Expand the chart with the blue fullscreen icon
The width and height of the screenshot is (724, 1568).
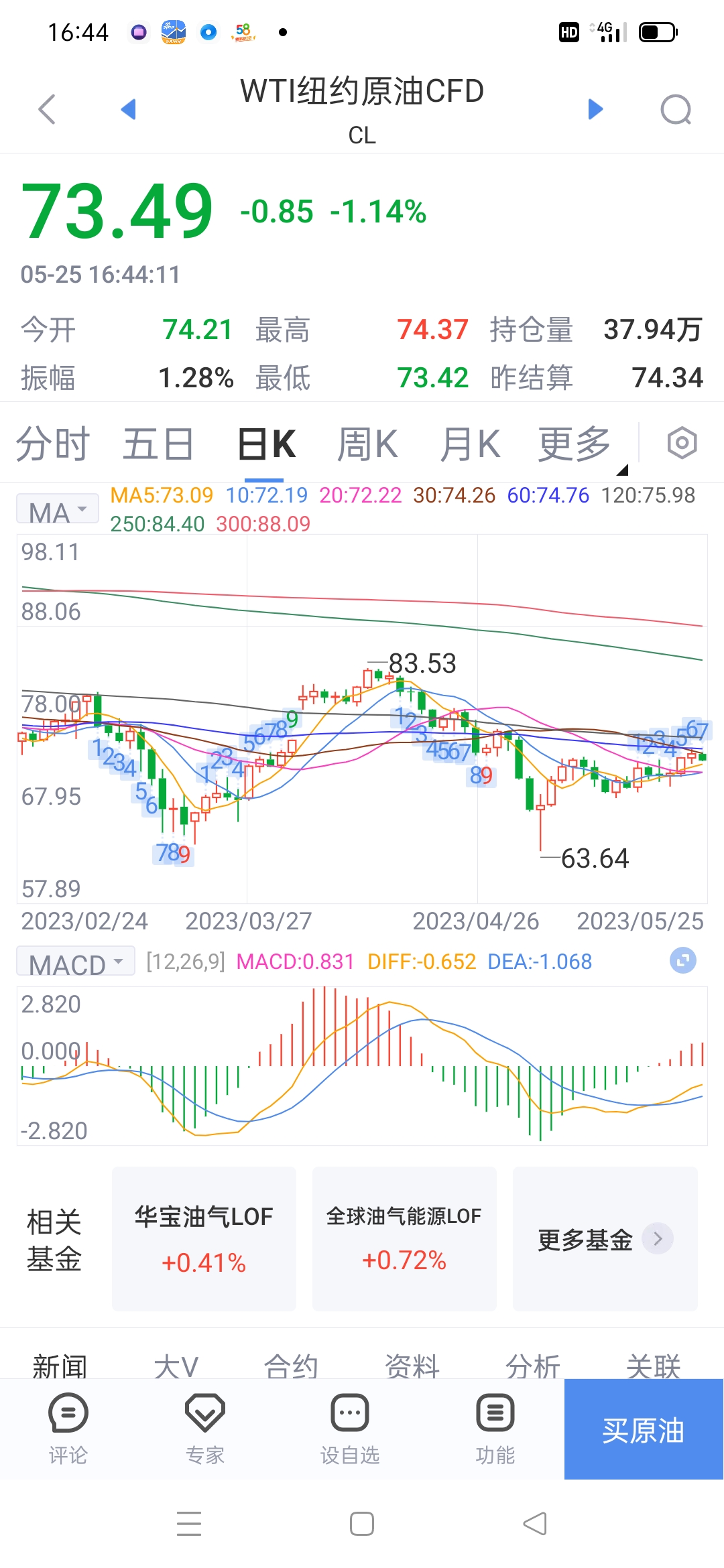pyautogui.click(x=682, y=961)
